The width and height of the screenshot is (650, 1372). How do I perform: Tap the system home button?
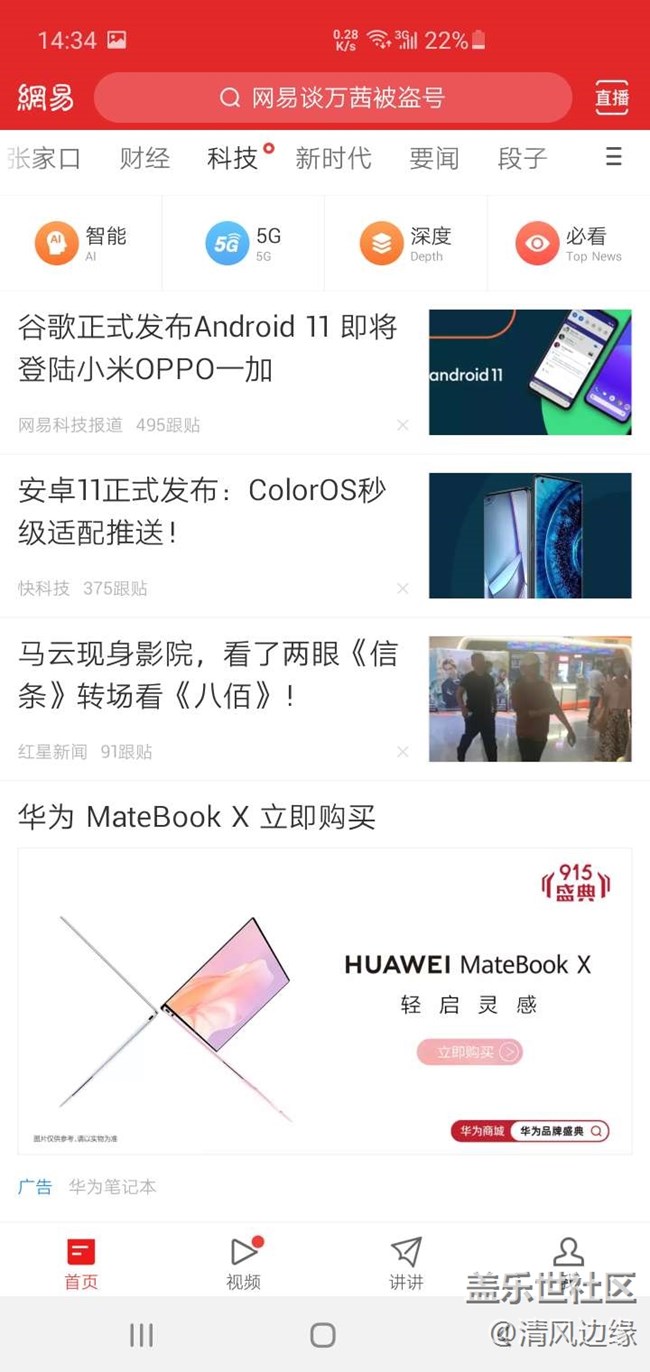[322, 1335]
